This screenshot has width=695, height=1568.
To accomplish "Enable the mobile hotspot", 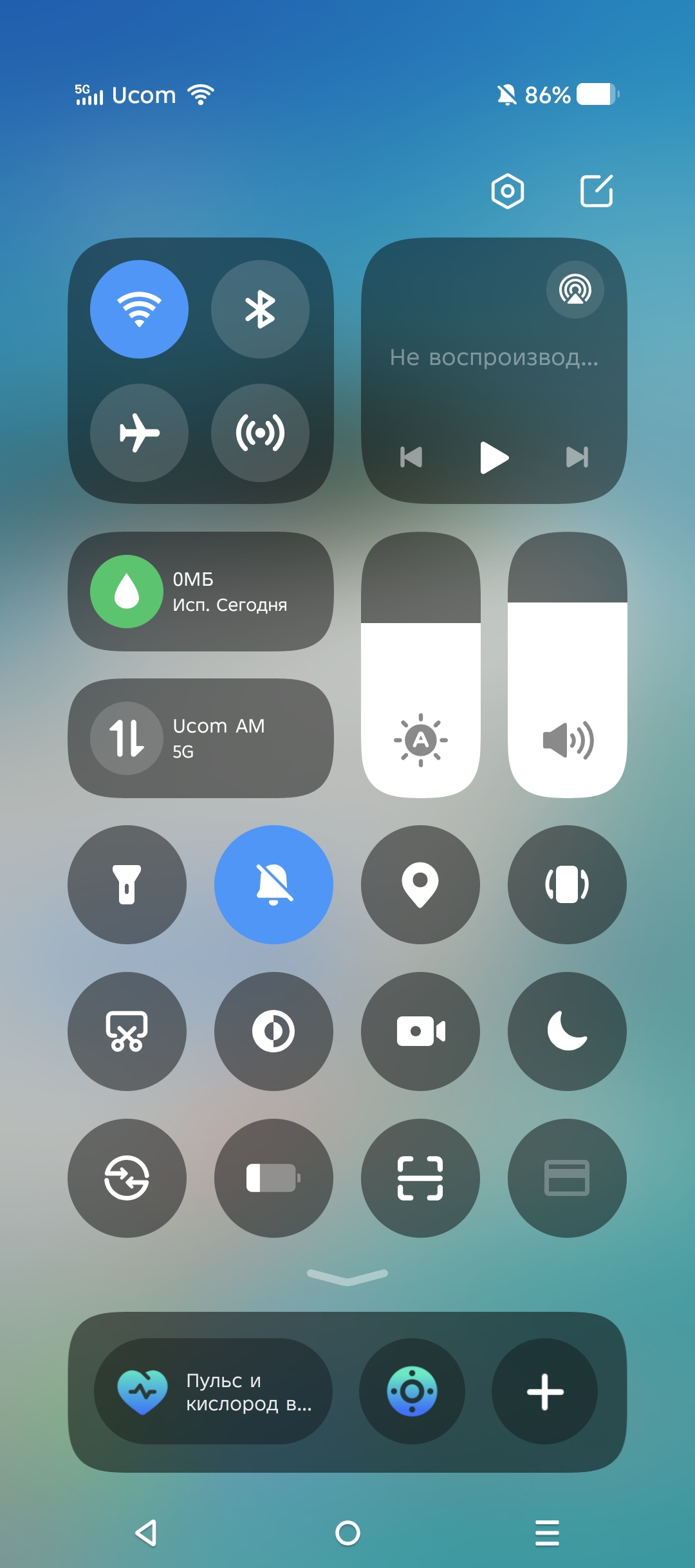I will [x=260, y=433].
